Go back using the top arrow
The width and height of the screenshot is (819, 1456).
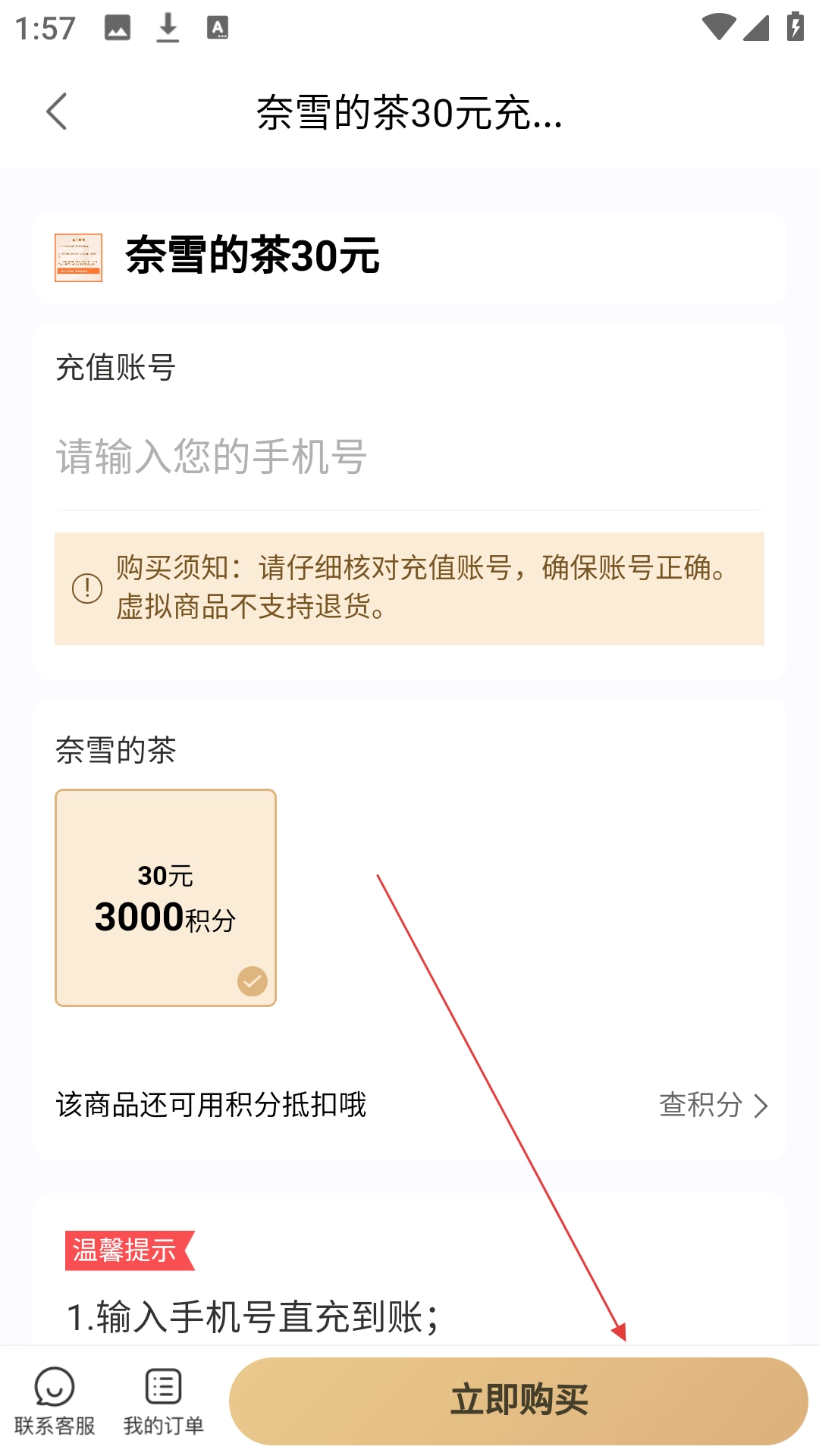coord(57,112)
